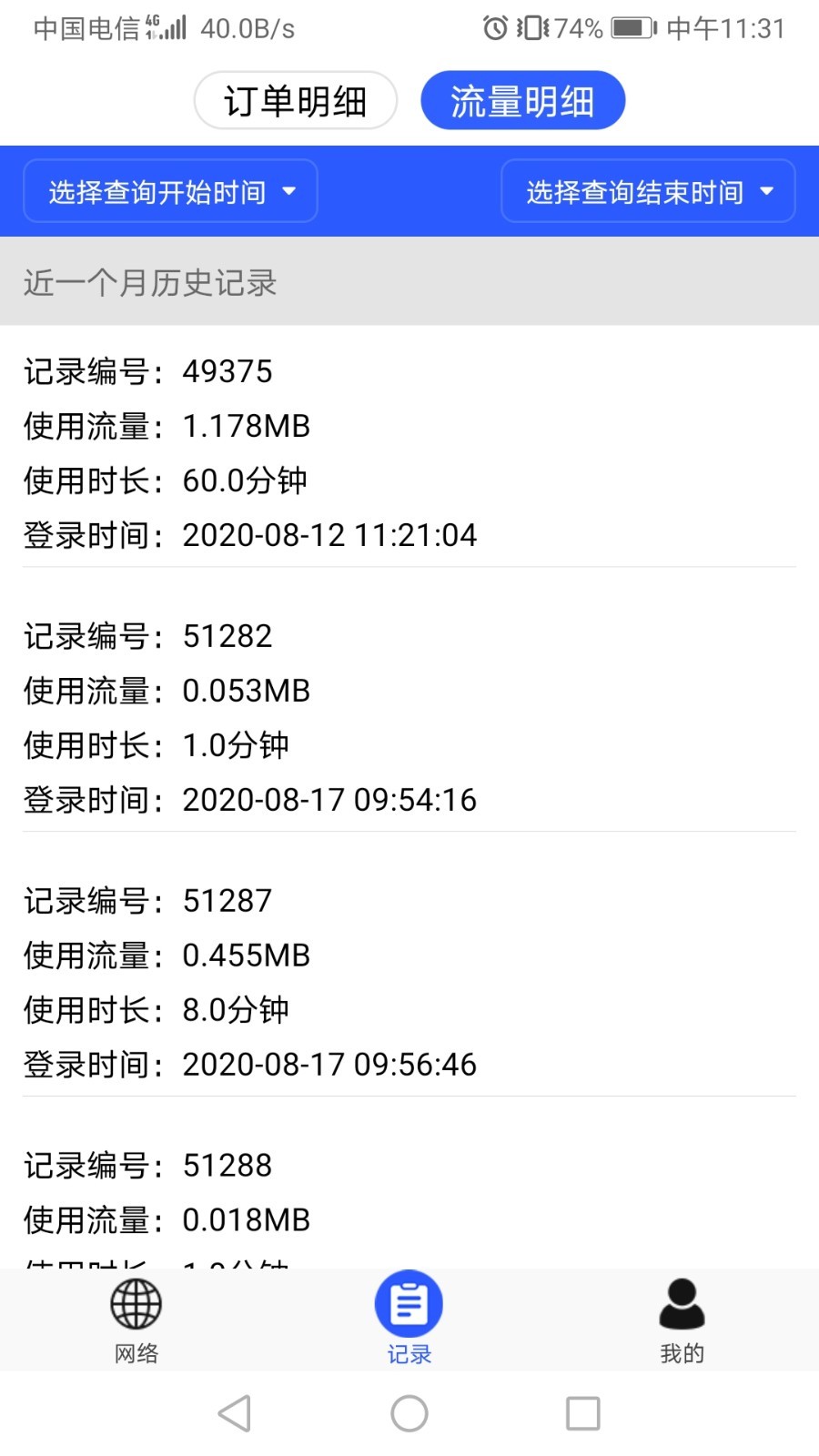Image resolution: width=819 pixels, height=1456 pixels.
Task: Tap the Android back navigation arrow
Action: click(235, 1413)
